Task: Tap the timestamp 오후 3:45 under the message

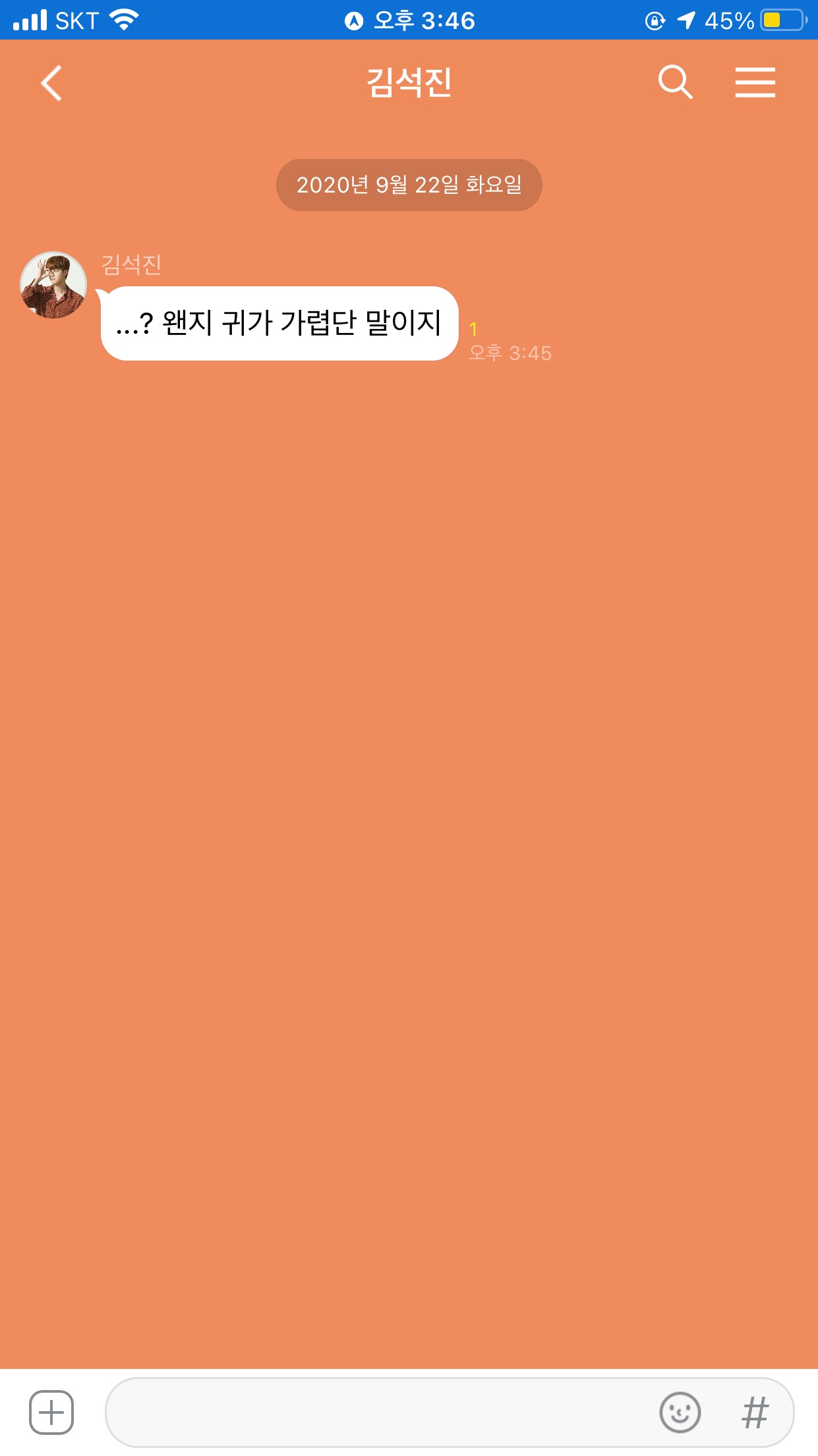Action: point(511,354)
